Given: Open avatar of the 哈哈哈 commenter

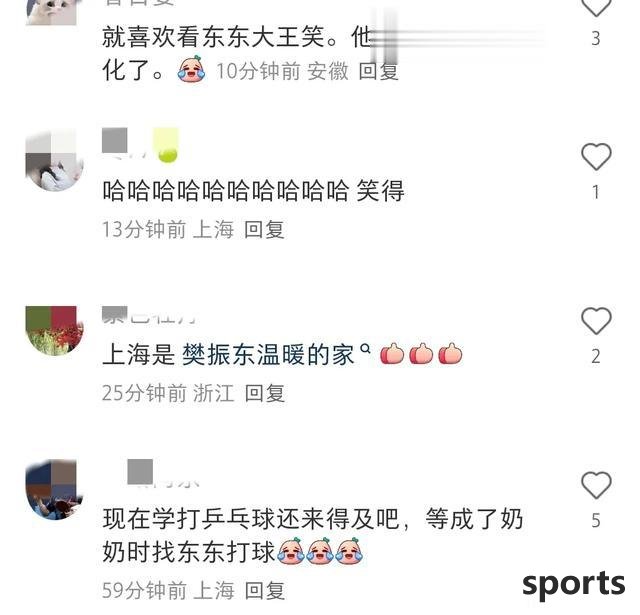Looking at the screenshot, I should pyautogui.click(x=54, y=161).
